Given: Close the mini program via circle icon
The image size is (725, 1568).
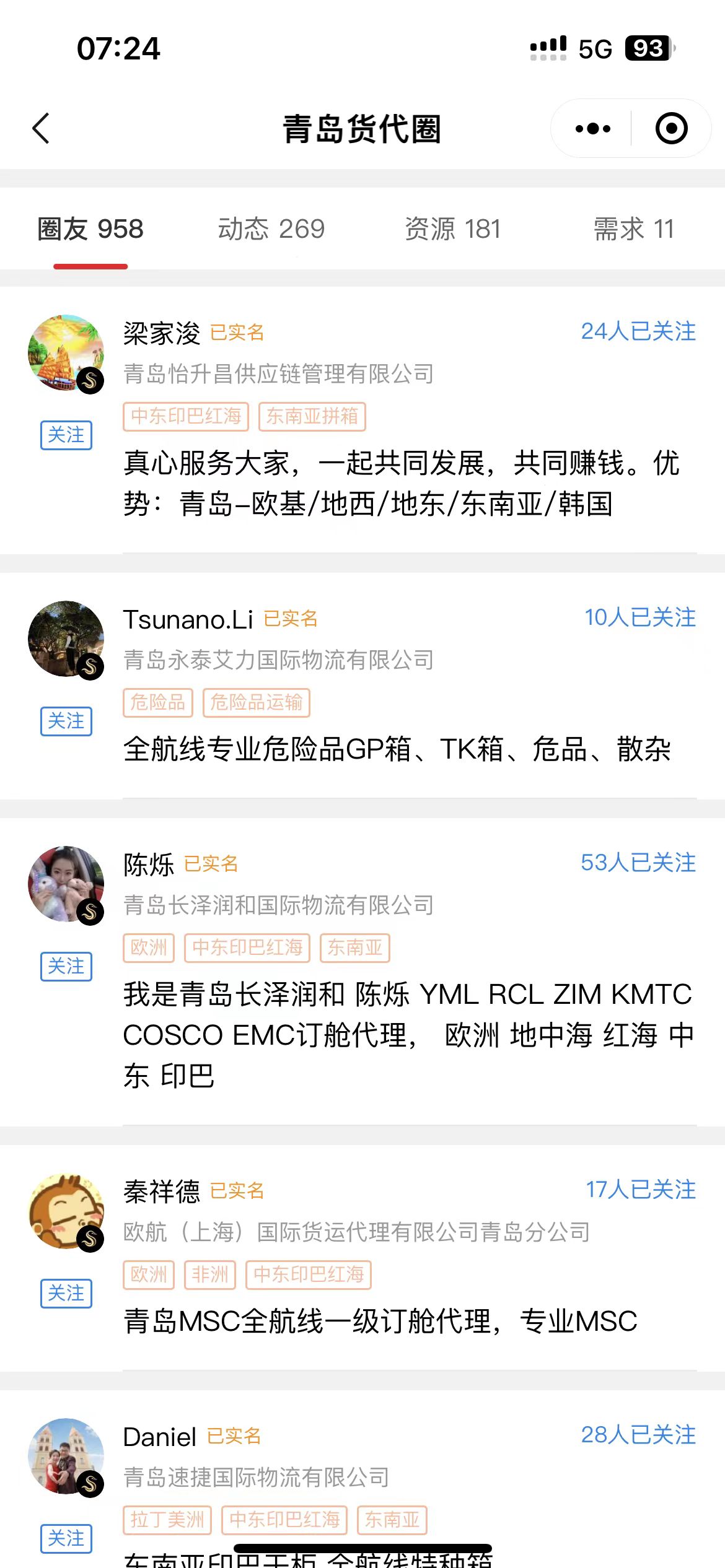Looking at the screenshot, I should coord(671,129).
